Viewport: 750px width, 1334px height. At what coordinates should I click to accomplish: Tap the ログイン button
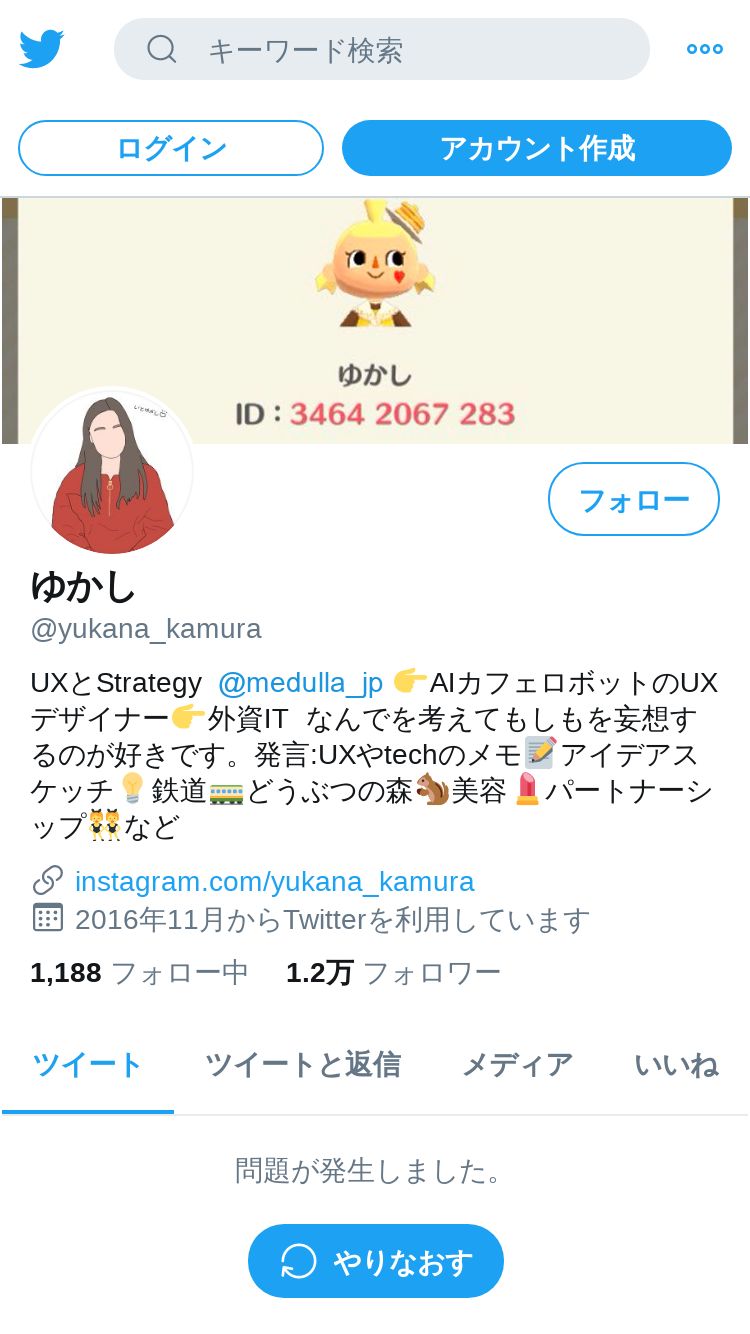pyautogui.click(x=171, y=148)
